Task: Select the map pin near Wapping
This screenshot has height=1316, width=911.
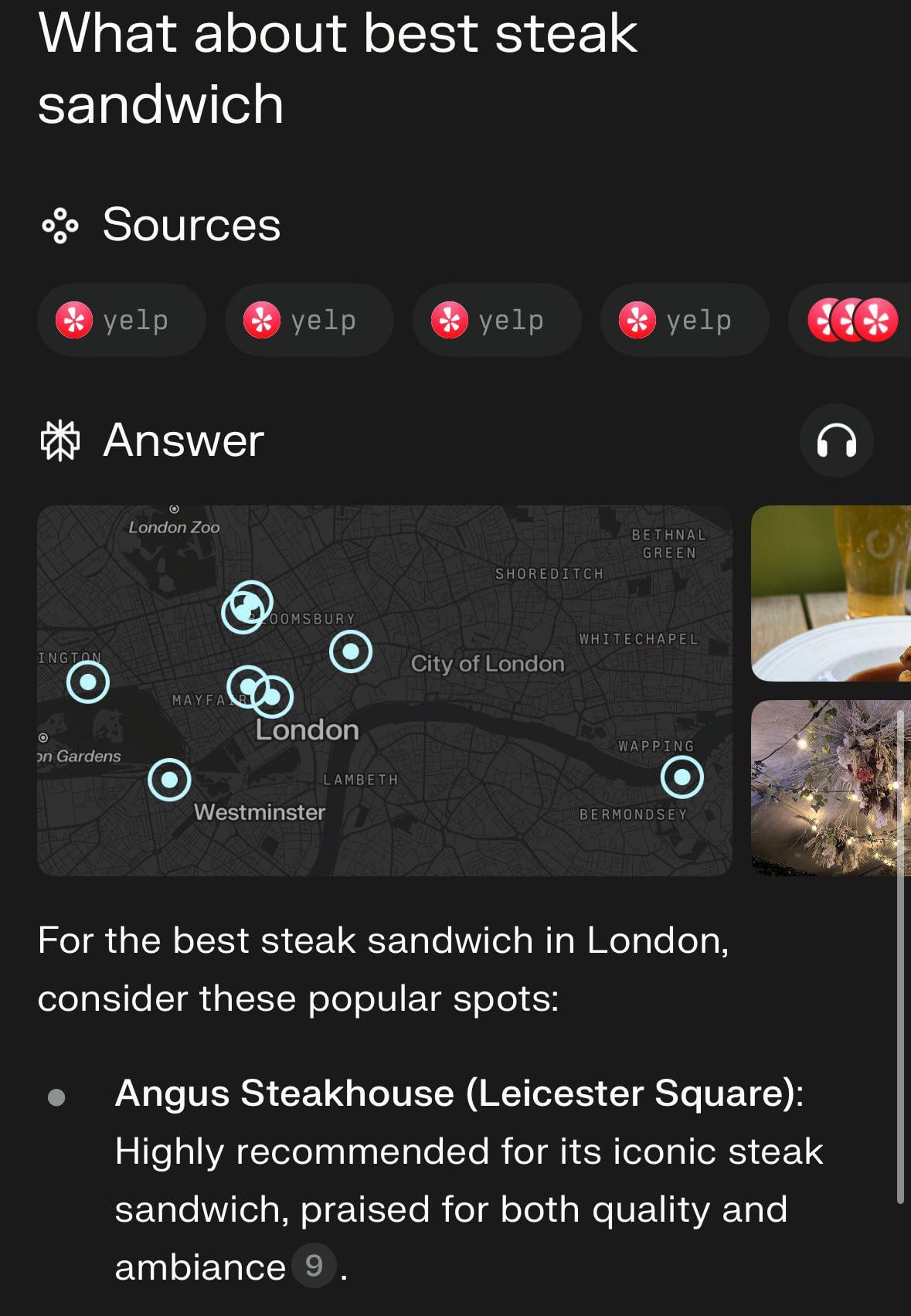Action: click(682, 777)
